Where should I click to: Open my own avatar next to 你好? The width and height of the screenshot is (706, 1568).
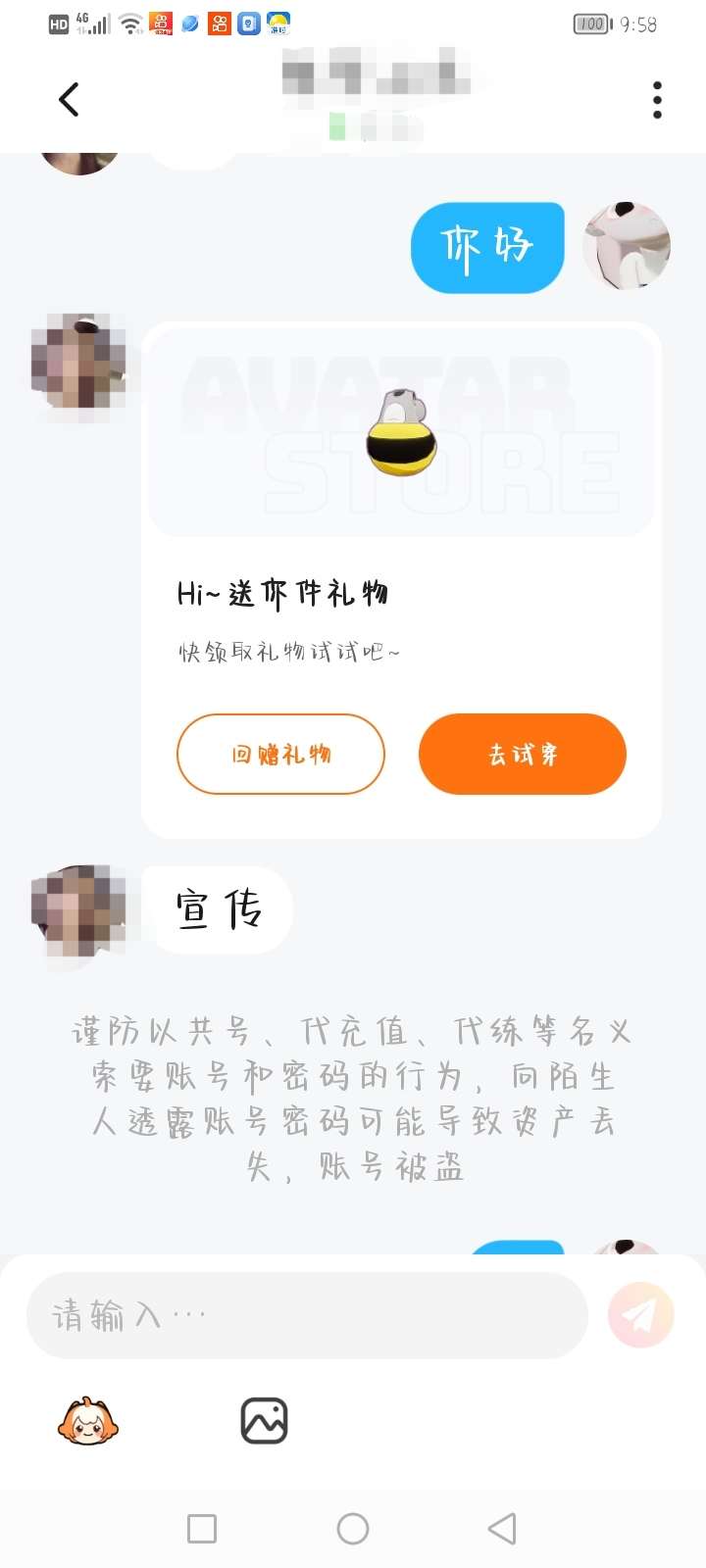pyautogui.click(x=627, y=246)
